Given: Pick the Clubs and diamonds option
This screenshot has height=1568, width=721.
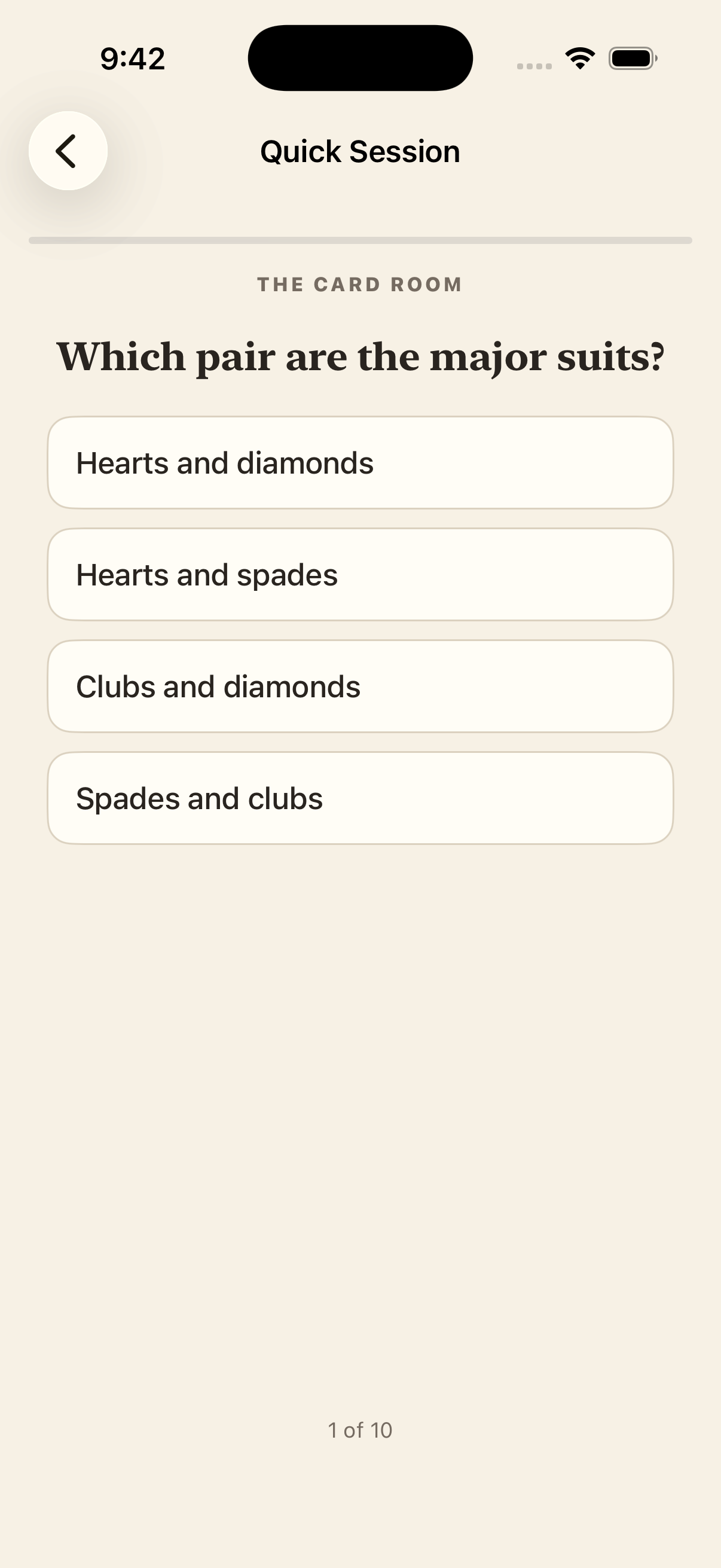Looking at the screenshot, I should pyautogui.click(x=360, y=686).
